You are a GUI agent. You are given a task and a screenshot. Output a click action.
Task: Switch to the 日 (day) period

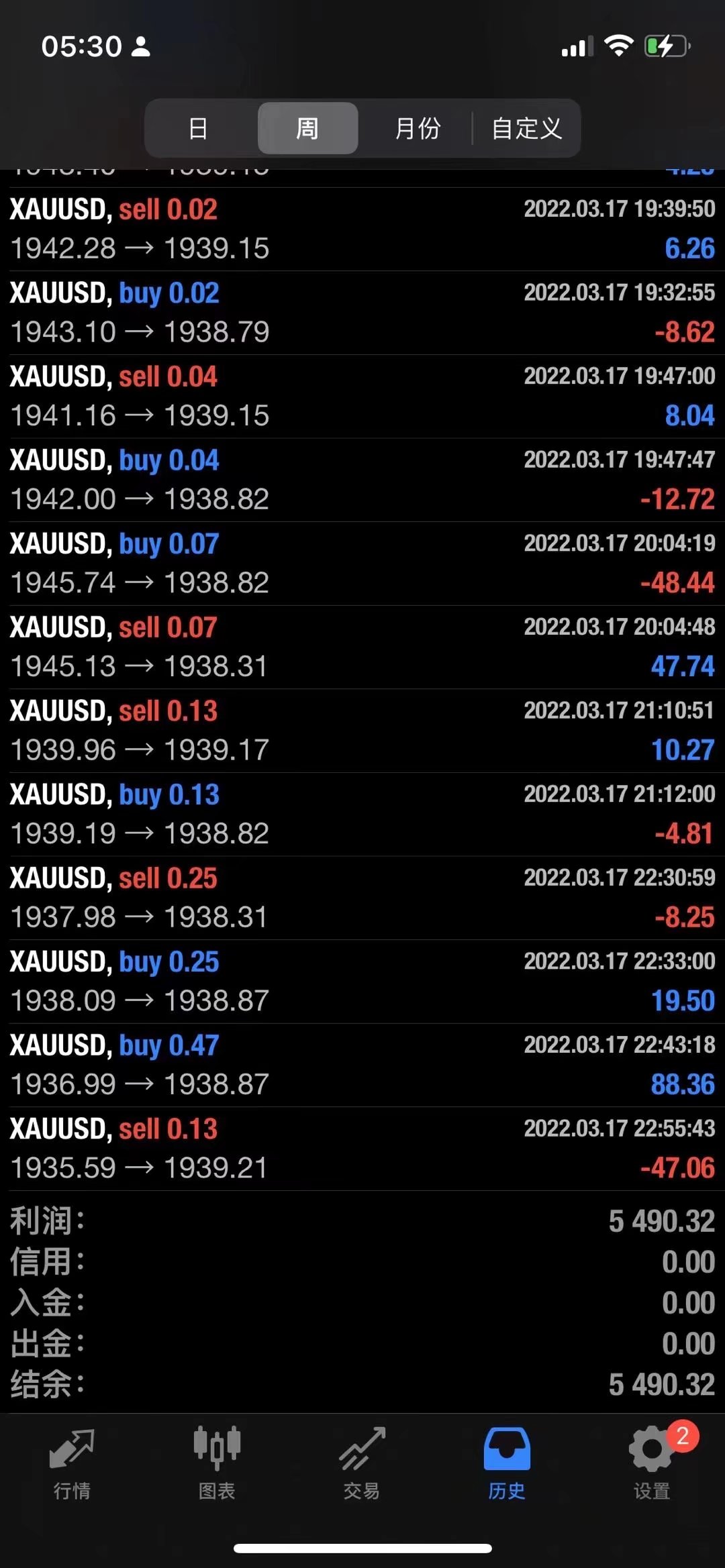198,128
